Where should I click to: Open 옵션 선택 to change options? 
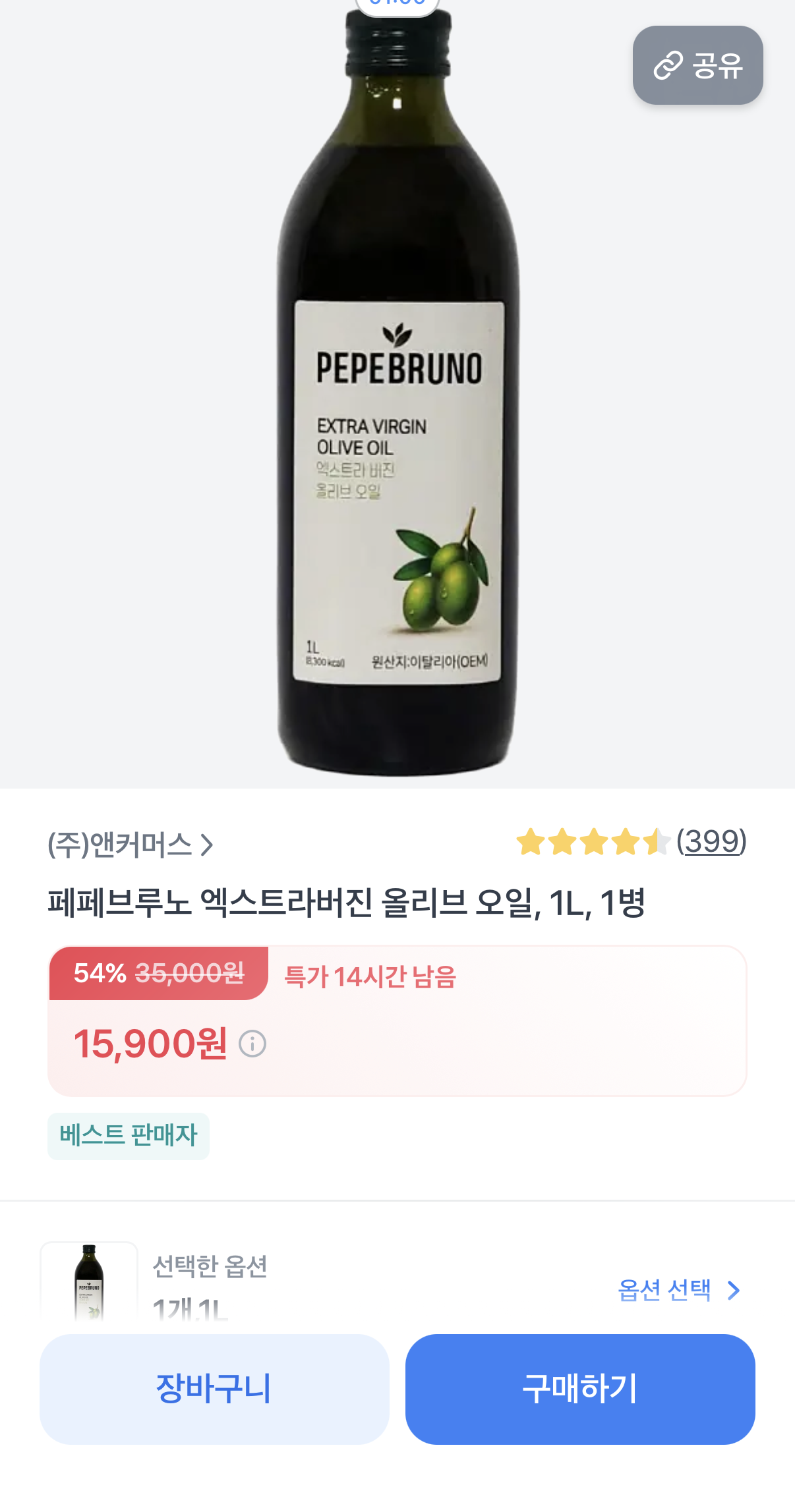678,1290
